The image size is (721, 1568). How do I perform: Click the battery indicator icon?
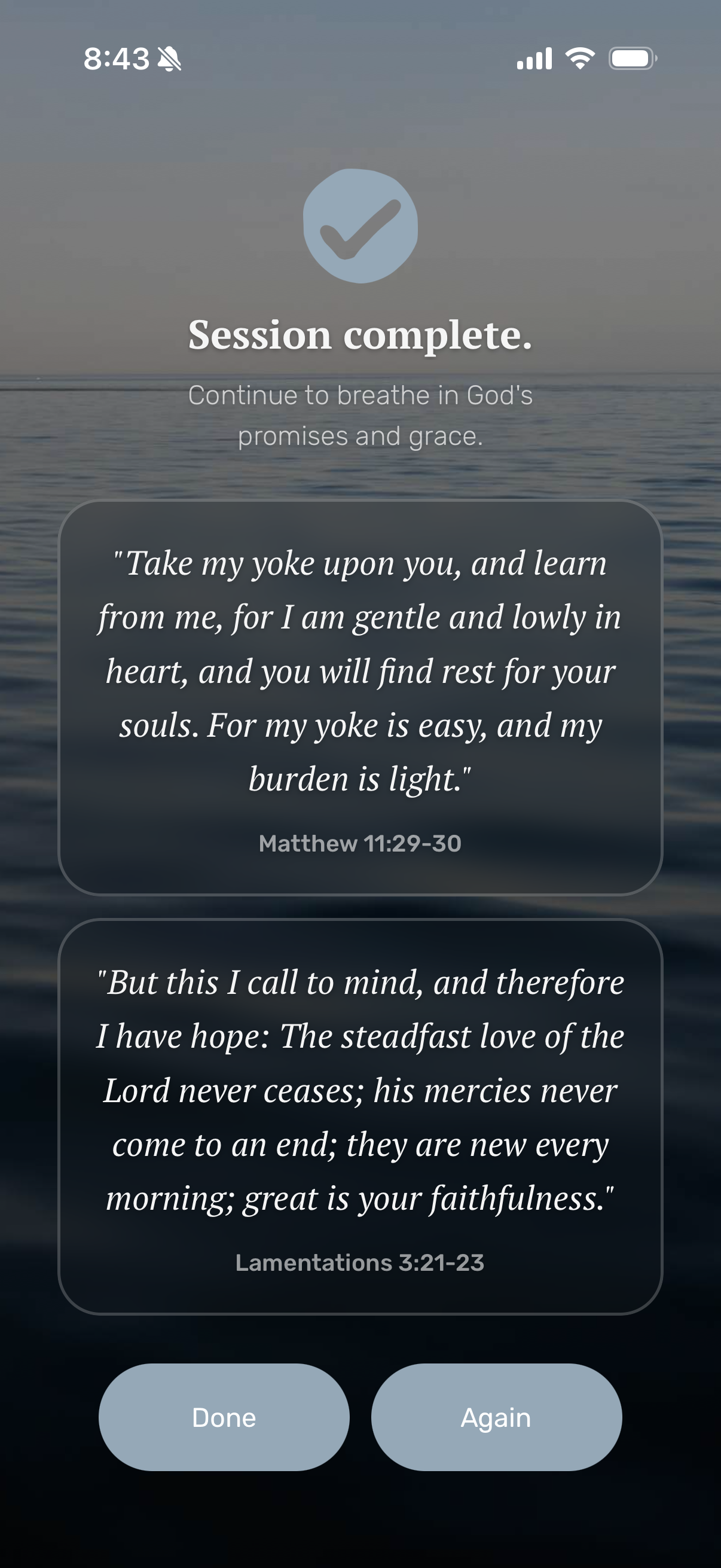point(631,58)
